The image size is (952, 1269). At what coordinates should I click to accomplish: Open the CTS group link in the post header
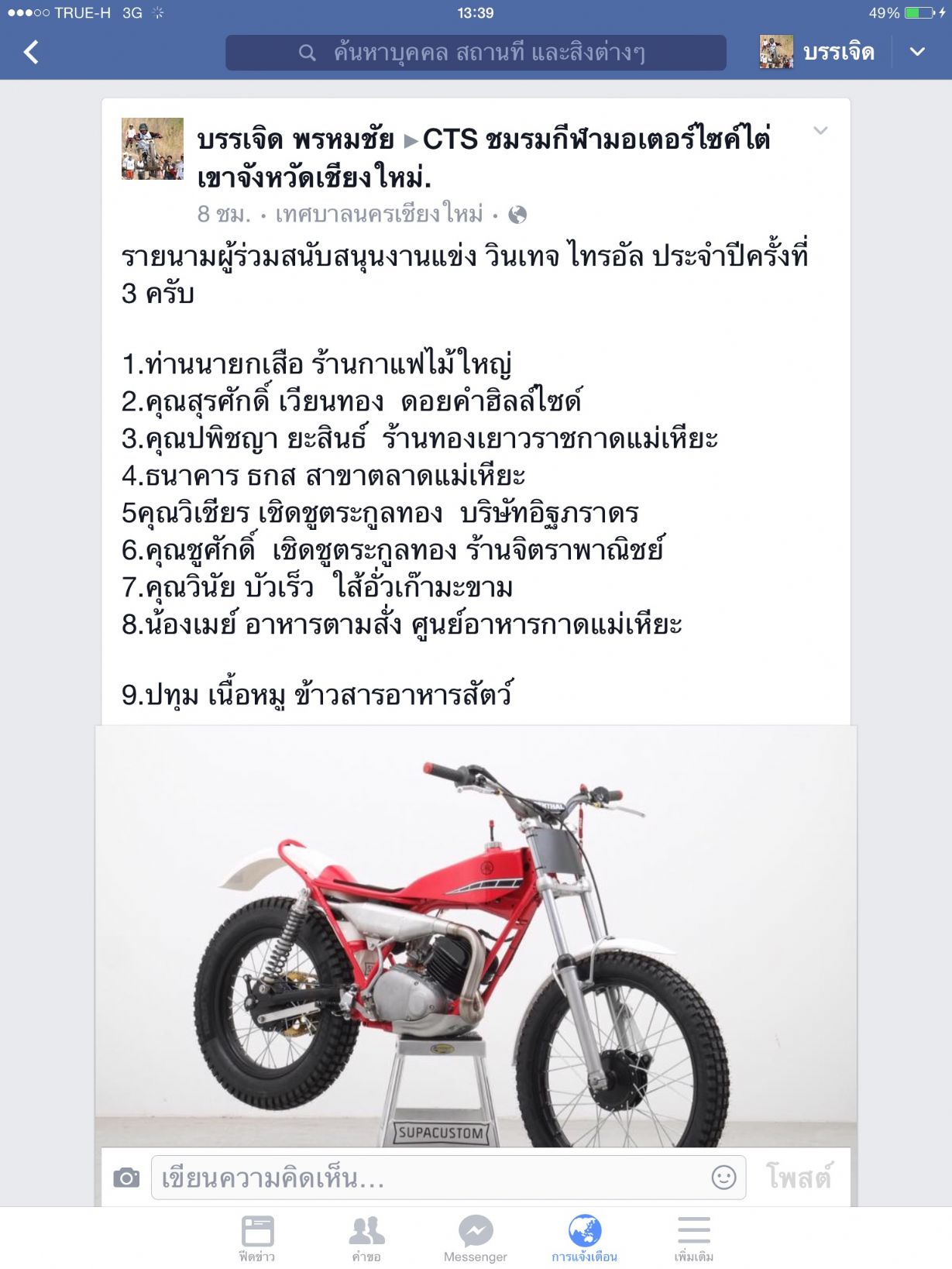(x=595, y=140)
